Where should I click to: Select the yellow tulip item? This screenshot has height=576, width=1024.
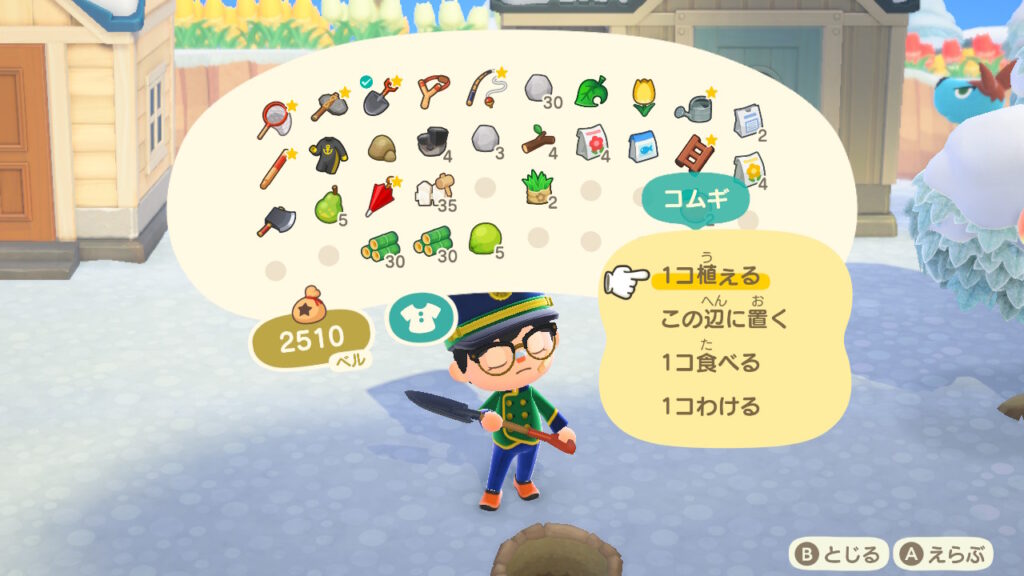(x=643, y=97)
